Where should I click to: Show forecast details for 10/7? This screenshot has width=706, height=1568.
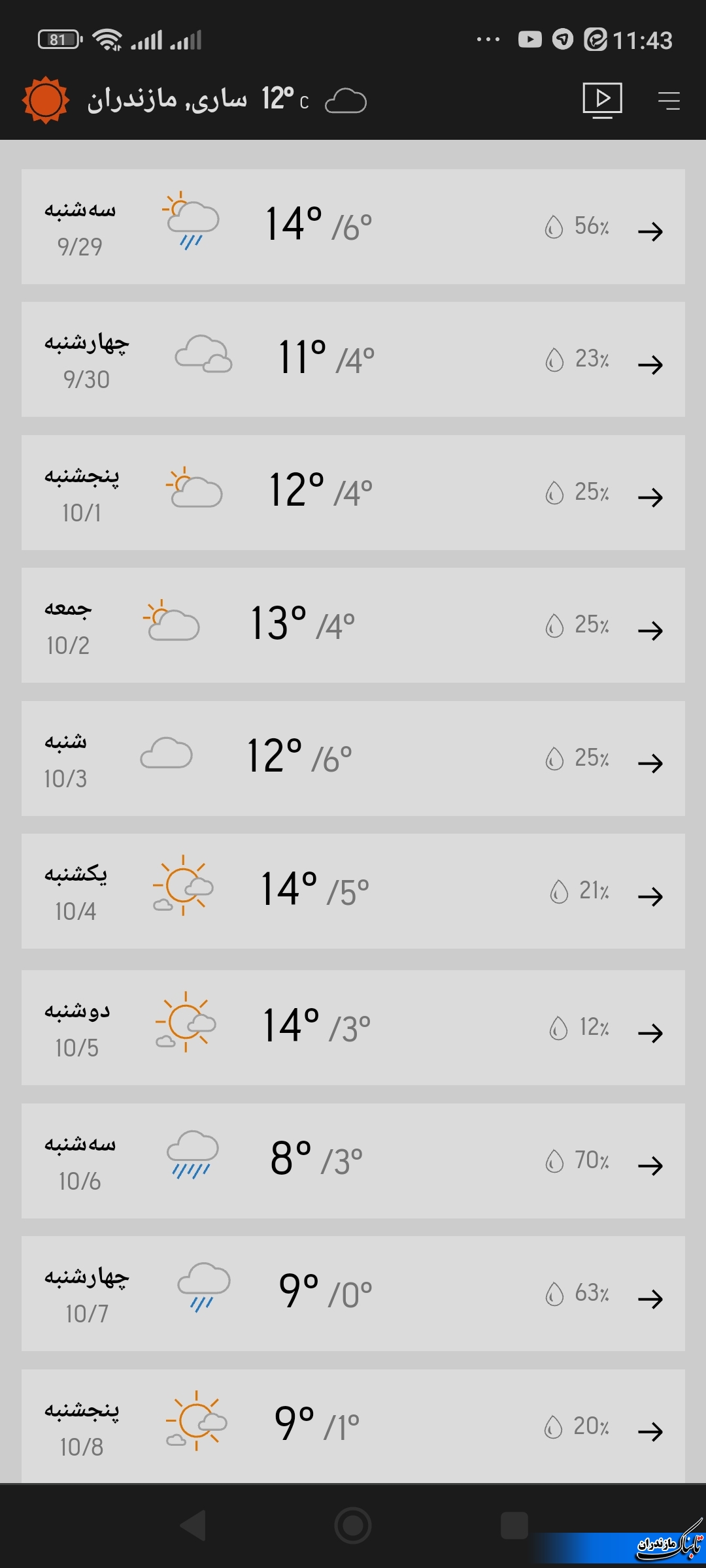click(353, 1294)
